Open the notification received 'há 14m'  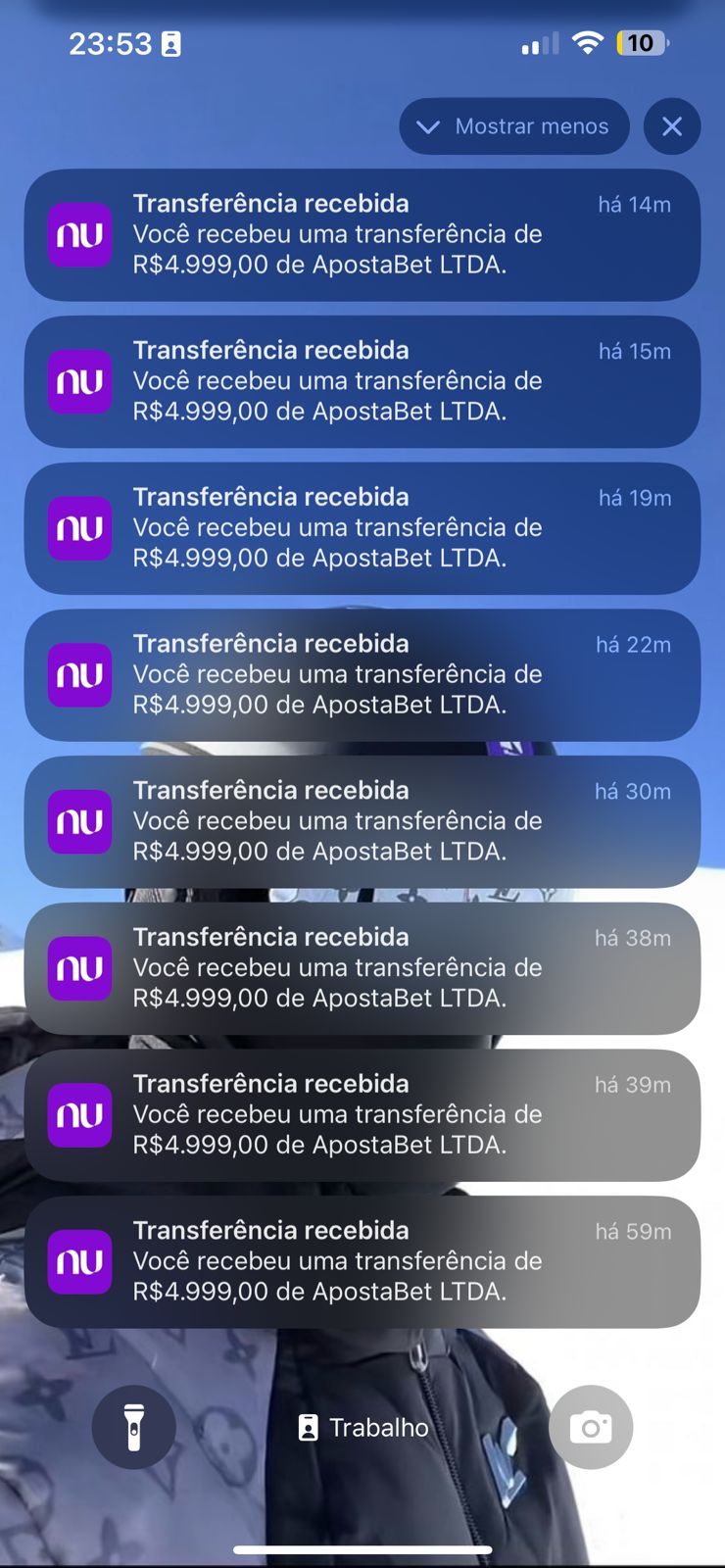362,235
